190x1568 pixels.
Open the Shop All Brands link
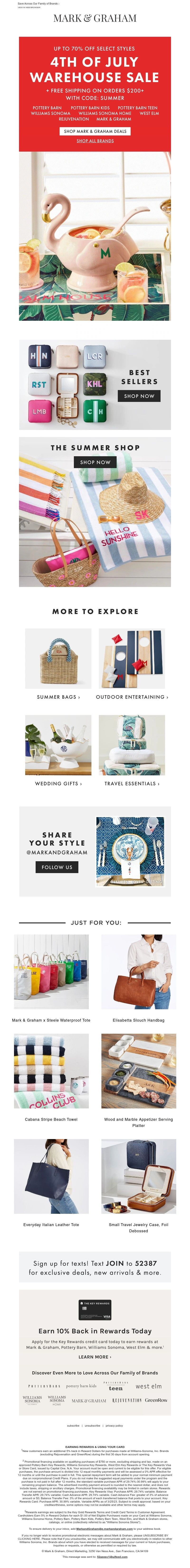tap(95, 141)
